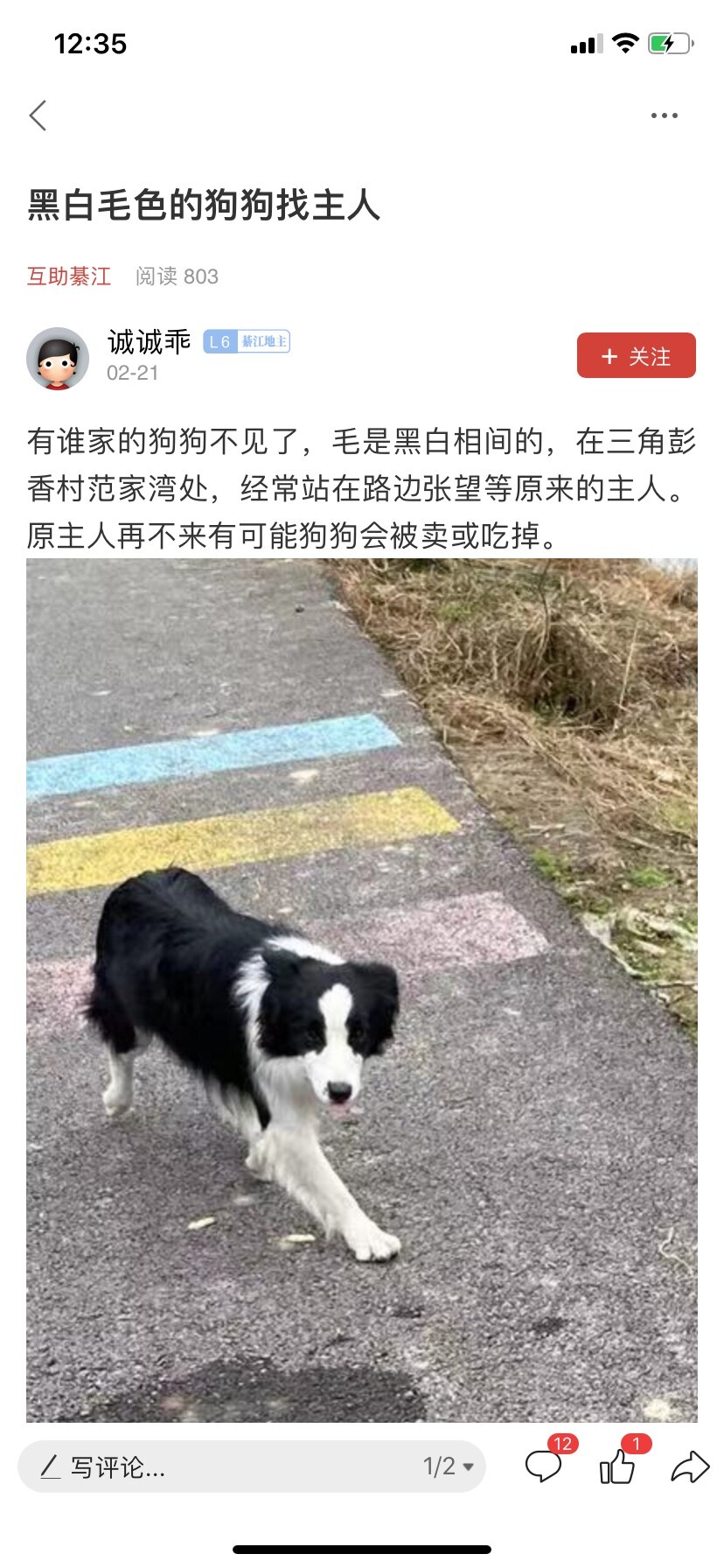
Task: Expand the 1/2 page selector
Action: tap(449, 1466)
